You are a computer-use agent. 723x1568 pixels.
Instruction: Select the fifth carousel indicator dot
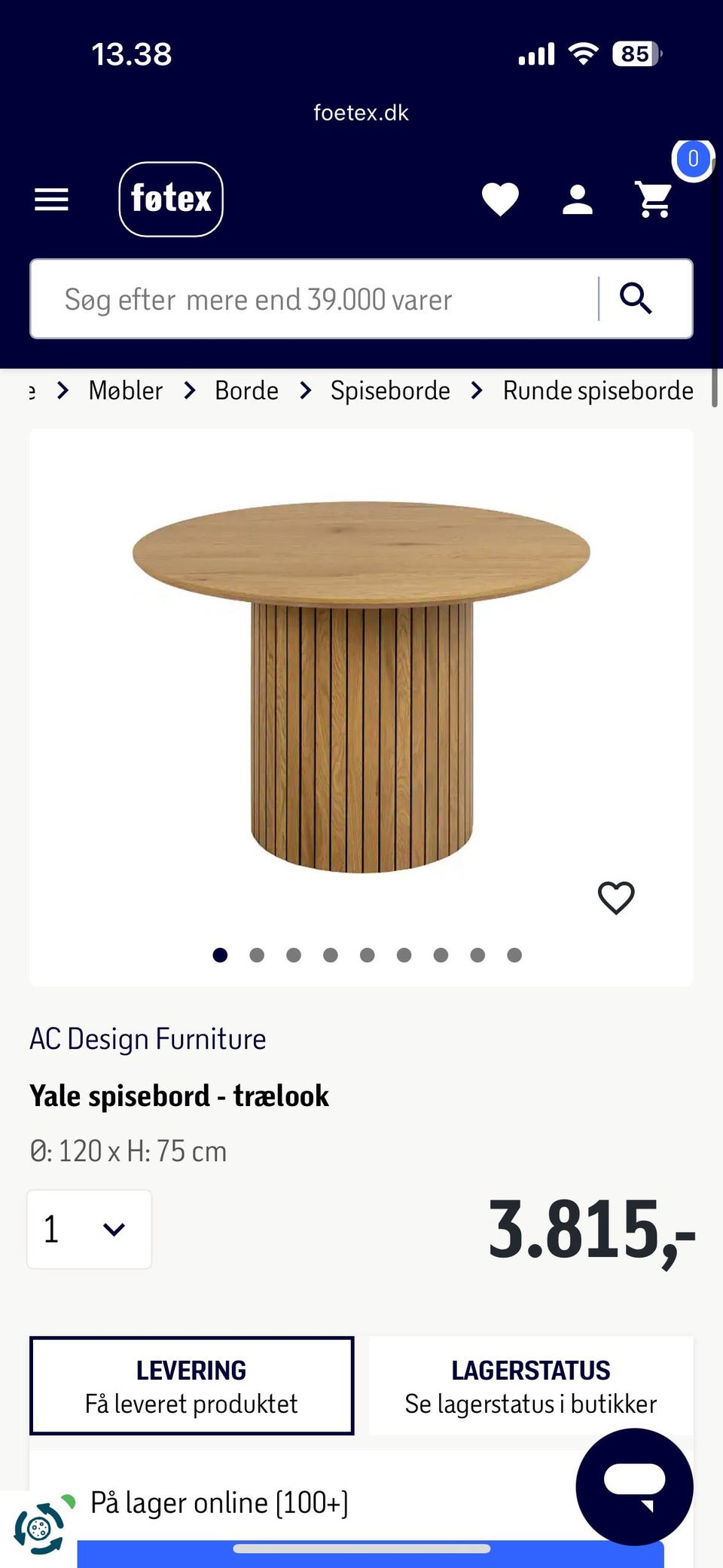click(x=368, y=955)
